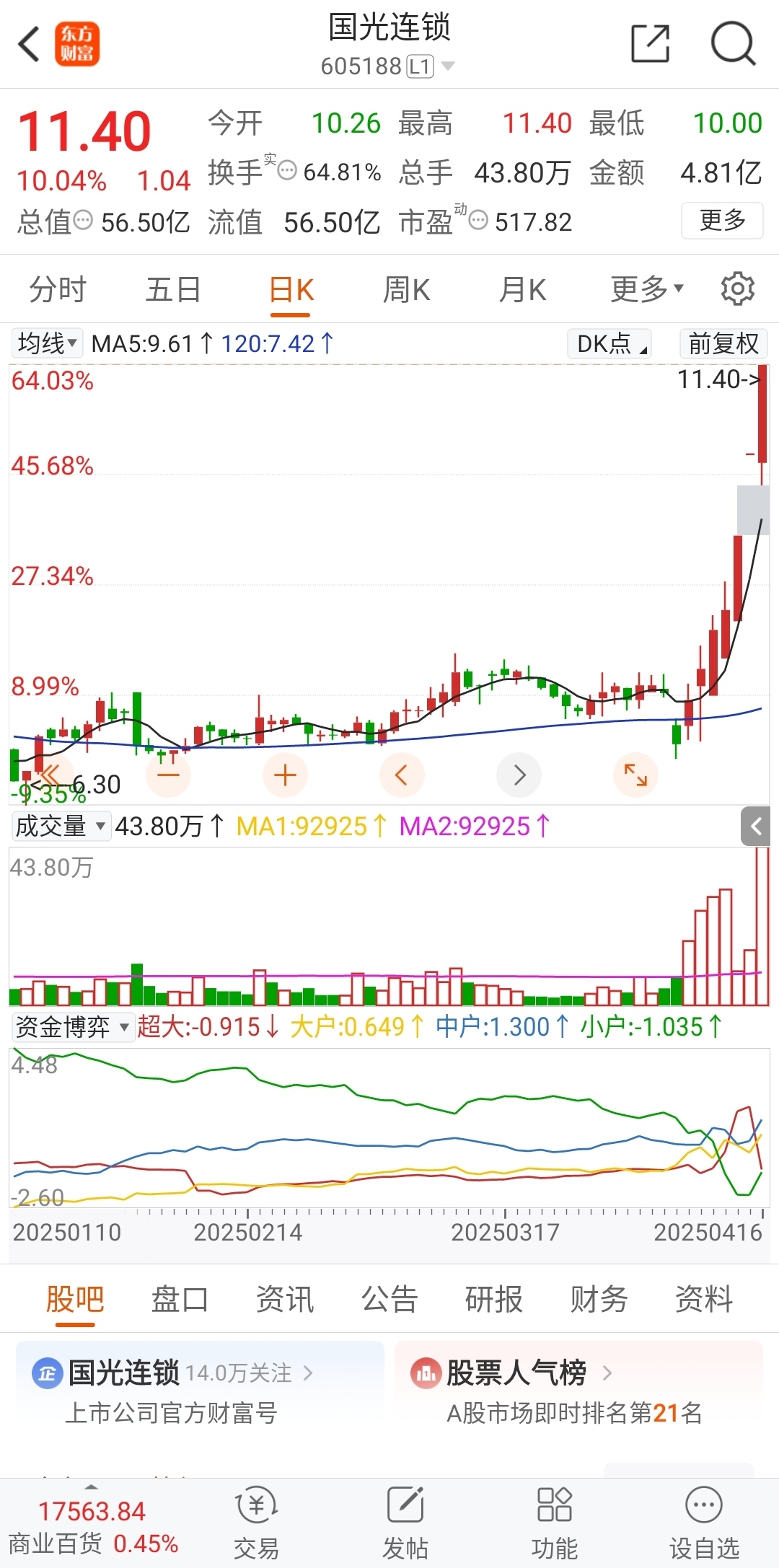The height and width of the screenshot is (1568, 779).
Task: Collapse the volume indicator panel via side arrow
Action: click(756, 827)
